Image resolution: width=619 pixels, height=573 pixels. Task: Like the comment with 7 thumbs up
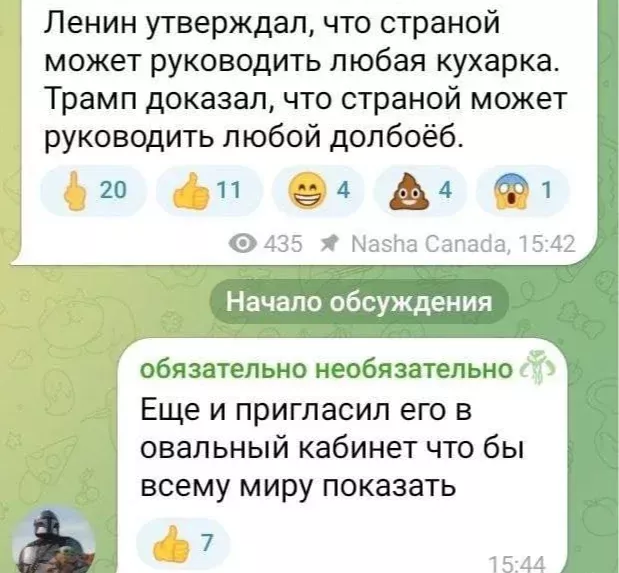tap(184, 544)
